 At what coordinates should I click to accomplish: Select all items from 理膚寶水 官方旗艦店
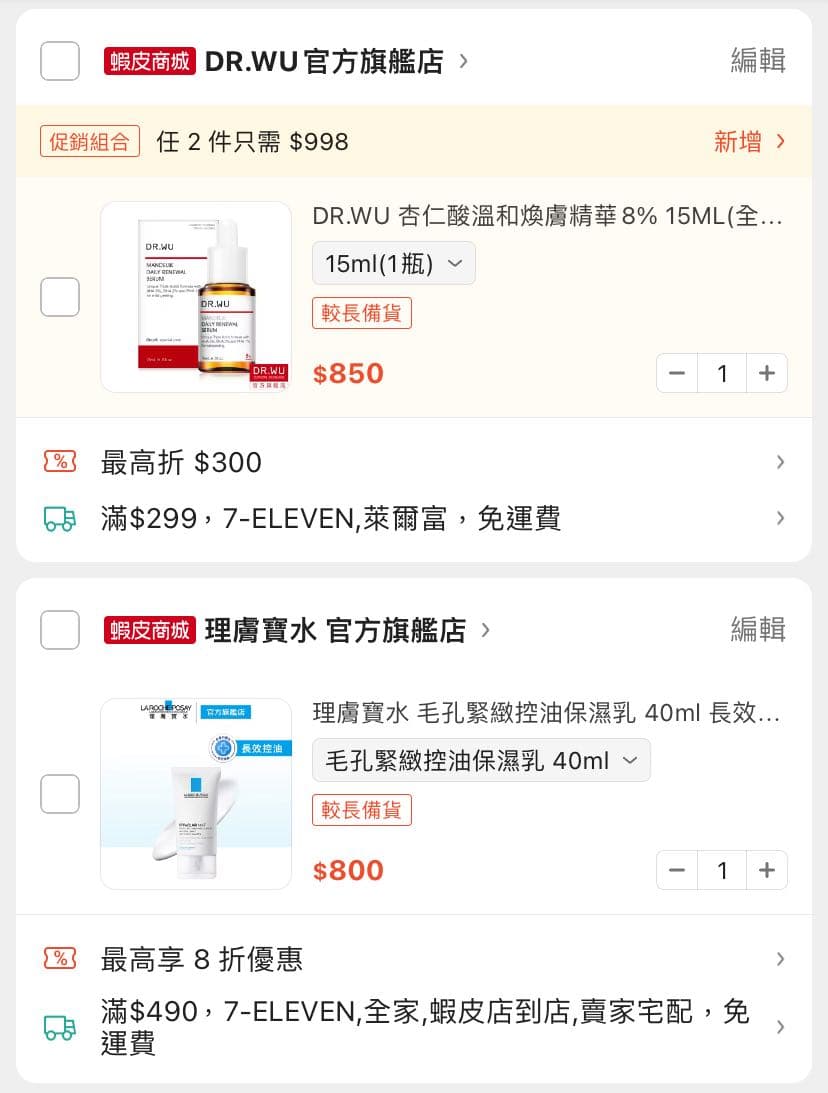(x=60, y=630)
